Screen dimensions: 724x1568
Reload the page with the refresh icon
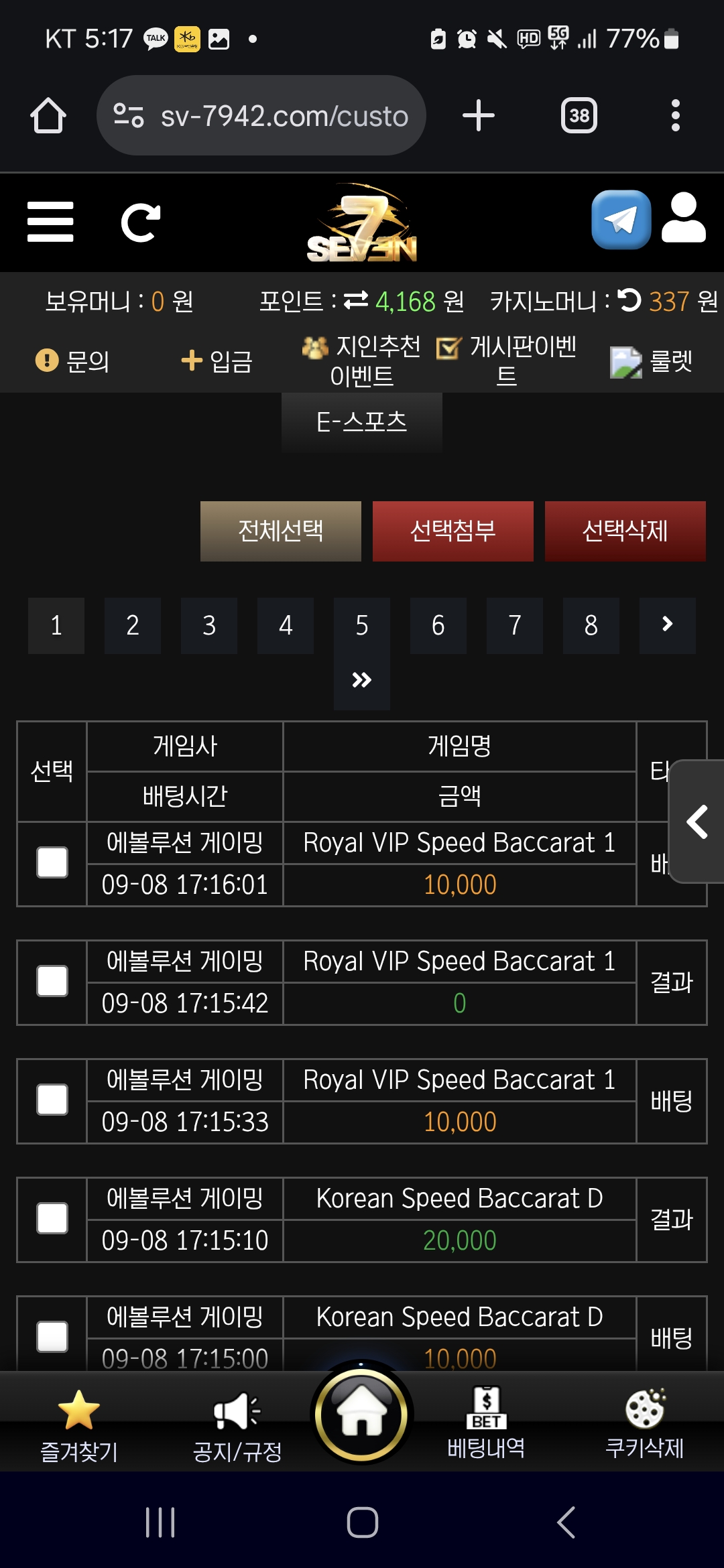click(x=140, y=222)
